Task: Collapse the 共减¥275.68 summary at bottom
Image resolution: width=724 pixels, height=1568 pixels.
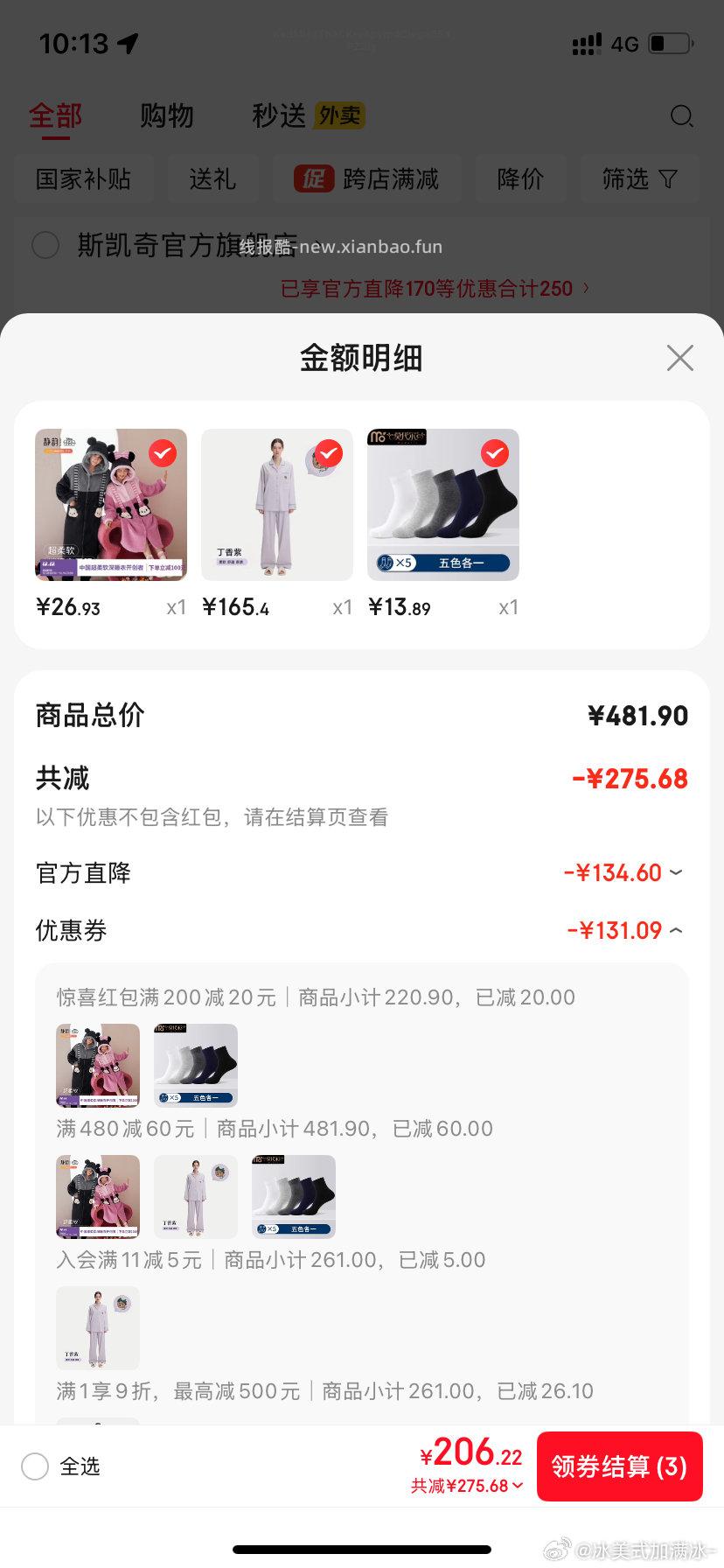Action: pyautogui.click(x=468, y=1486)
